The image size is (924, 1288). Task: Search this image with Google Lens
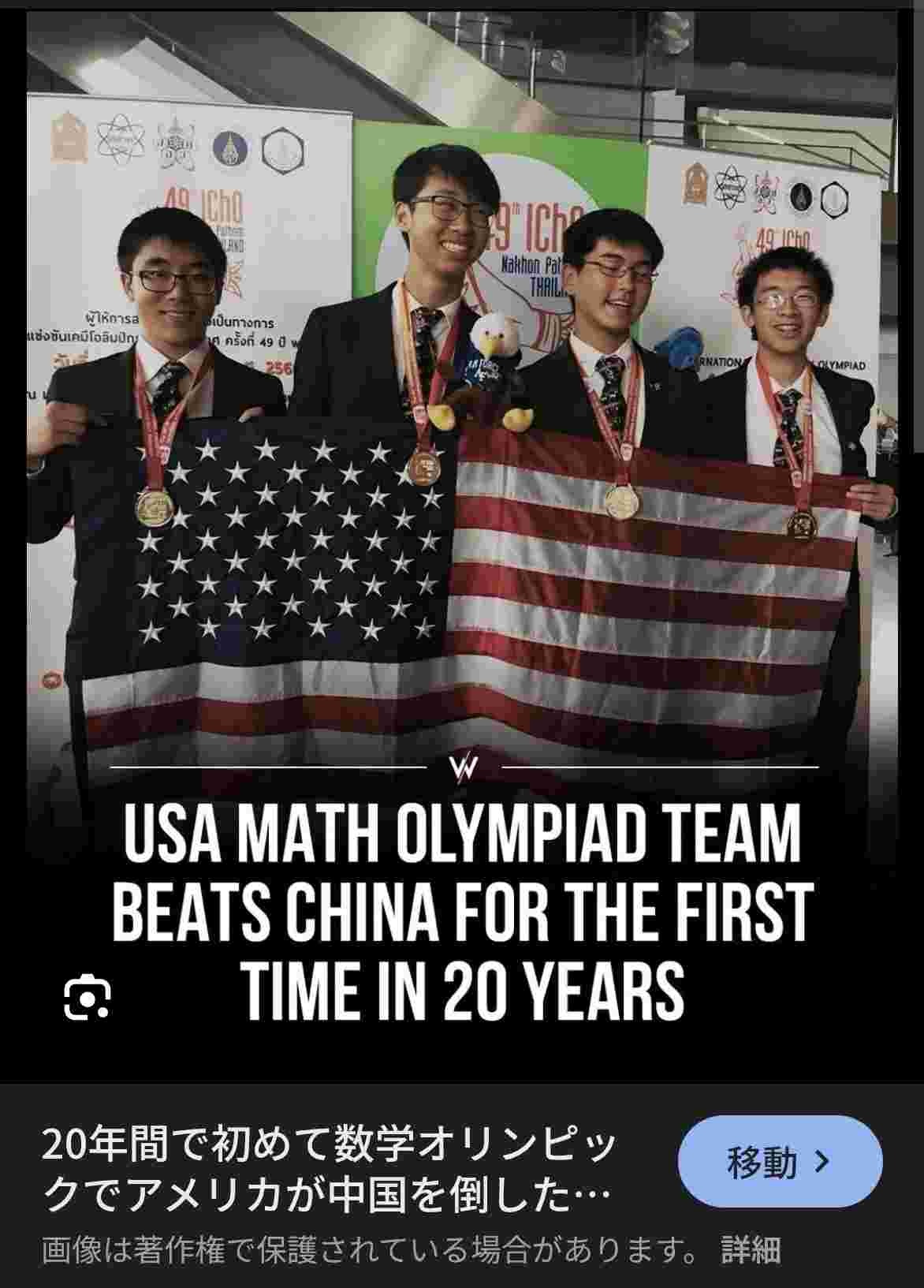point(87,999)
